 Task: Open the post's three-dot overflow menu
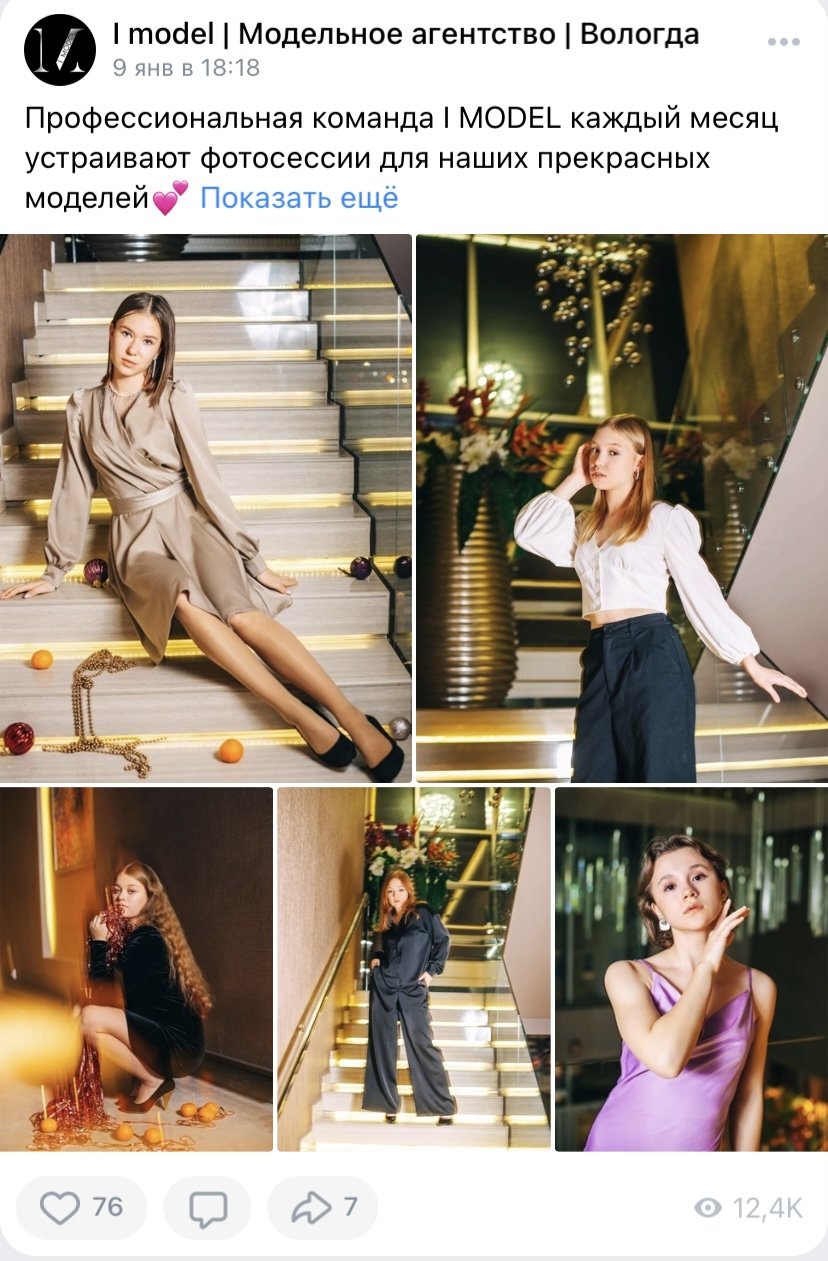(x=784, y=42)
